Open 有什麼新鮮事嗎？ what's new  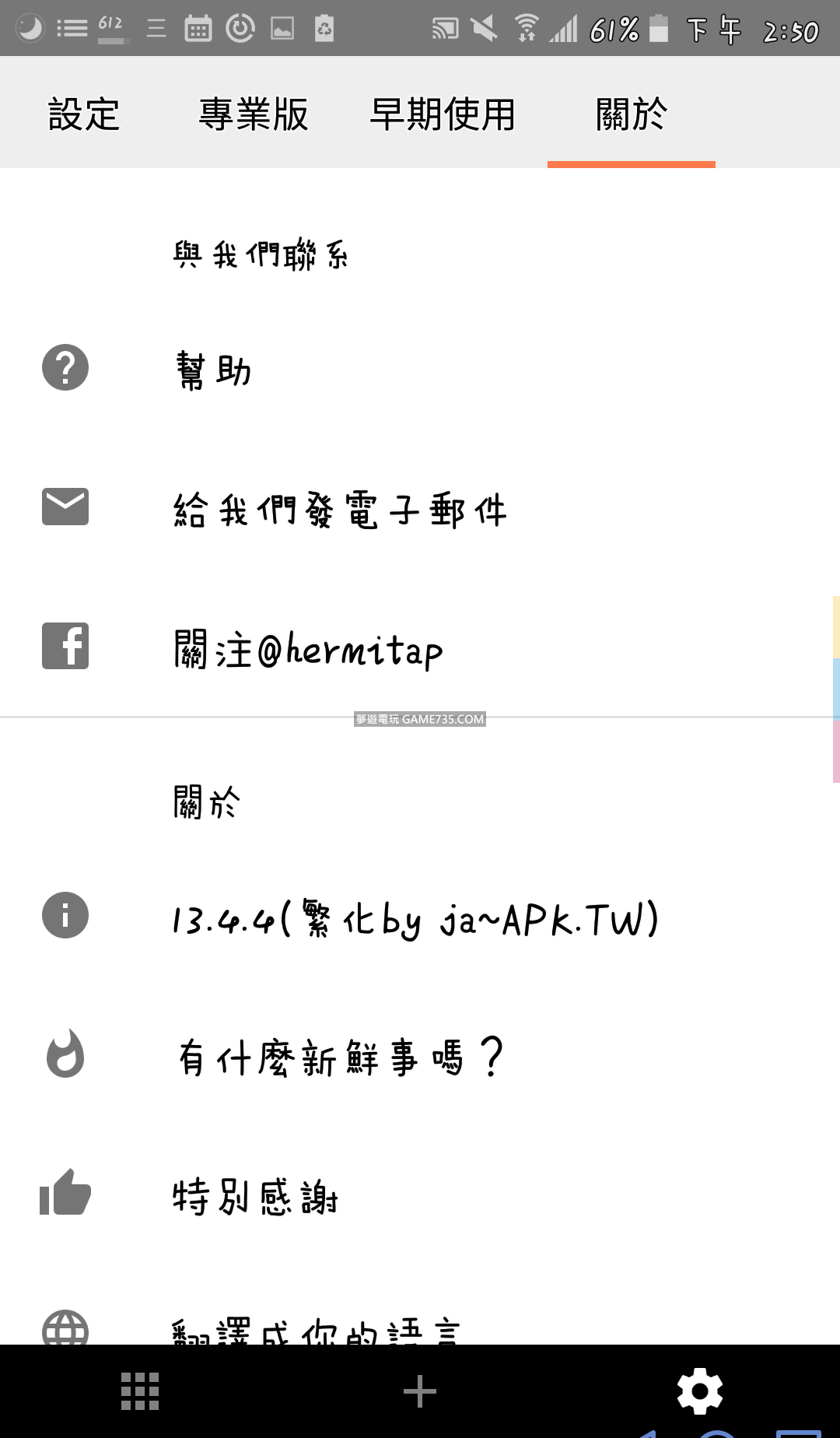[x=340, y=1057]
